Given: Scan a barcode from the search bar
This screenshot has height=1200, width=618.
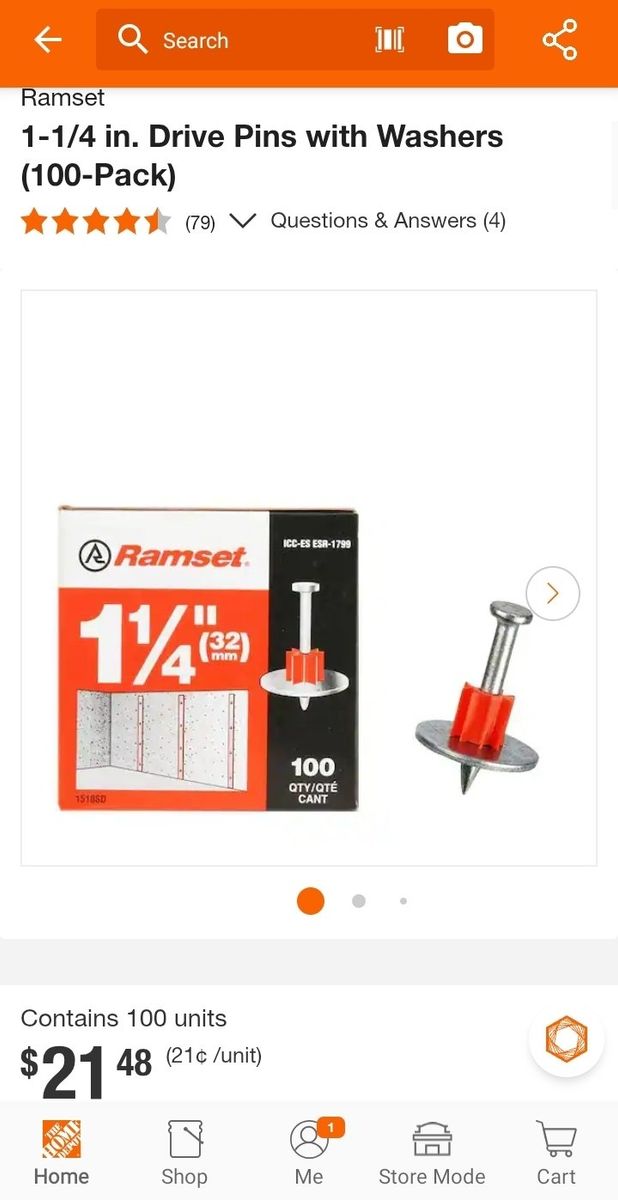Looking at the screenshot, I should point(390,40).
